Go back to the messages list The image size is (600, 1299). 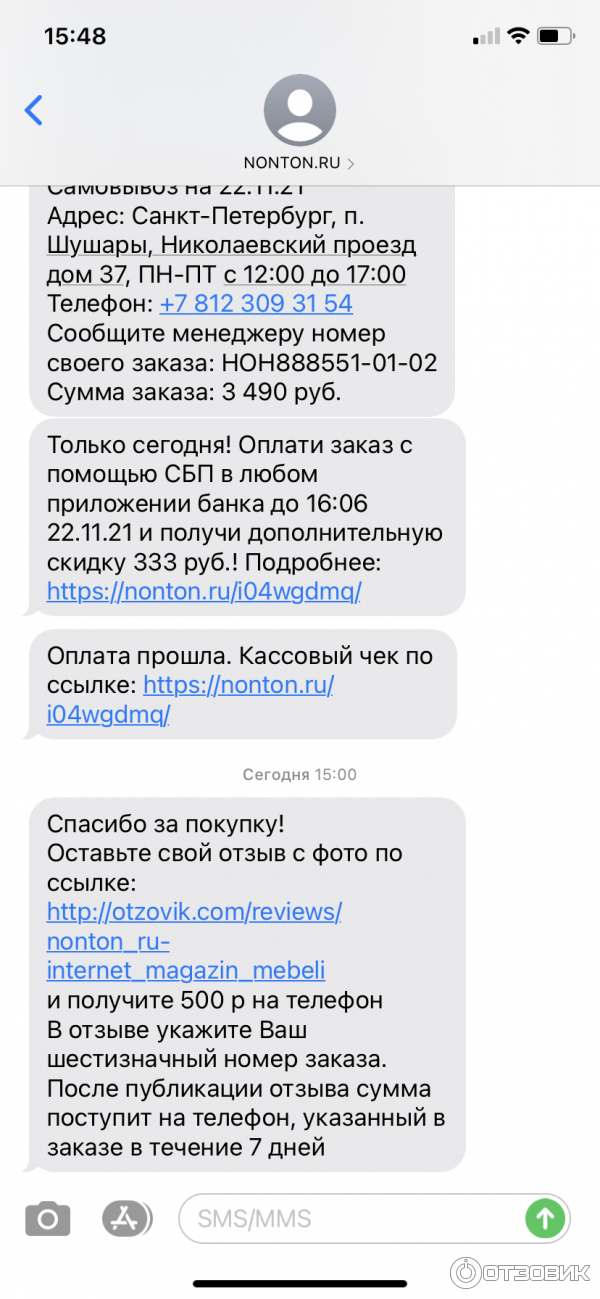(34, 109)
